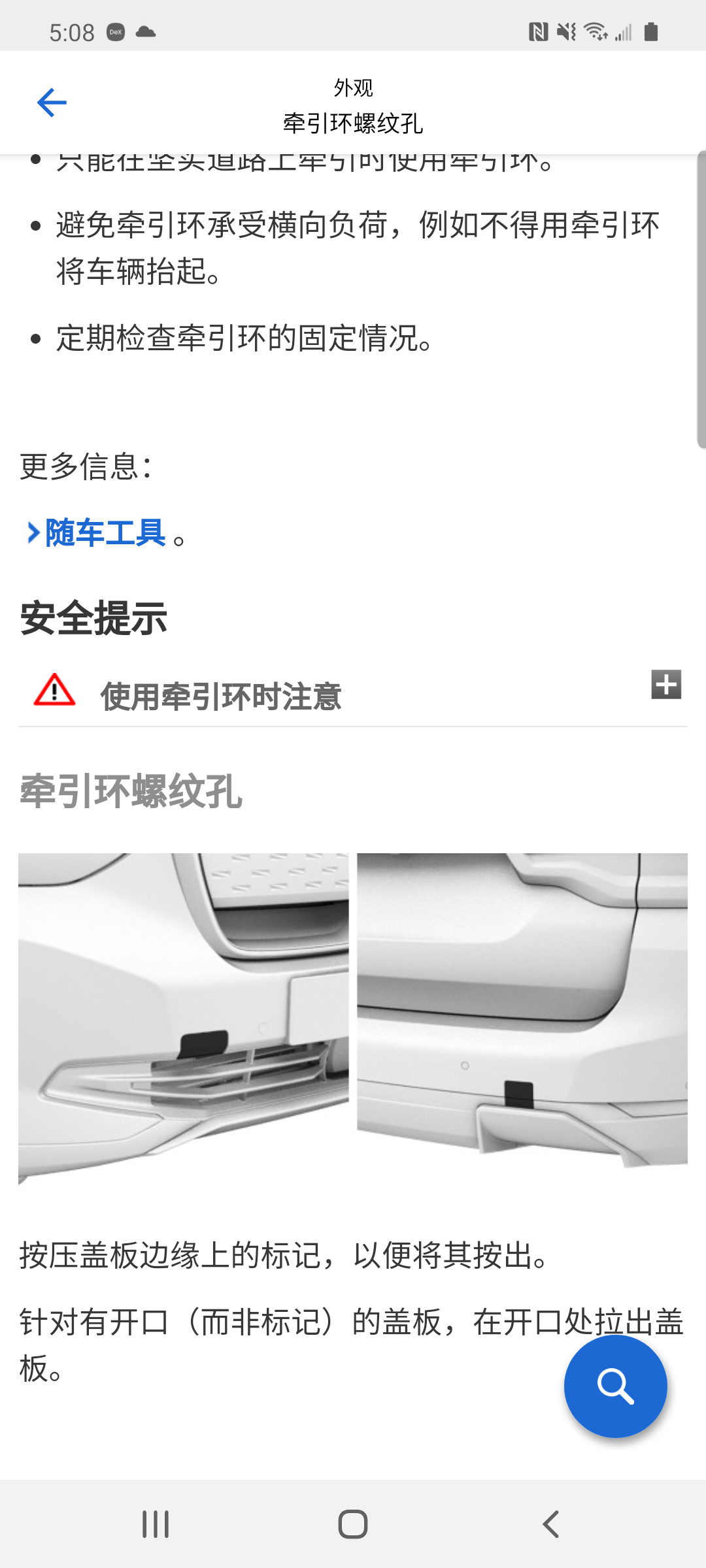
Task: Open the recent apps overview
Action: tap(156, 1524)
